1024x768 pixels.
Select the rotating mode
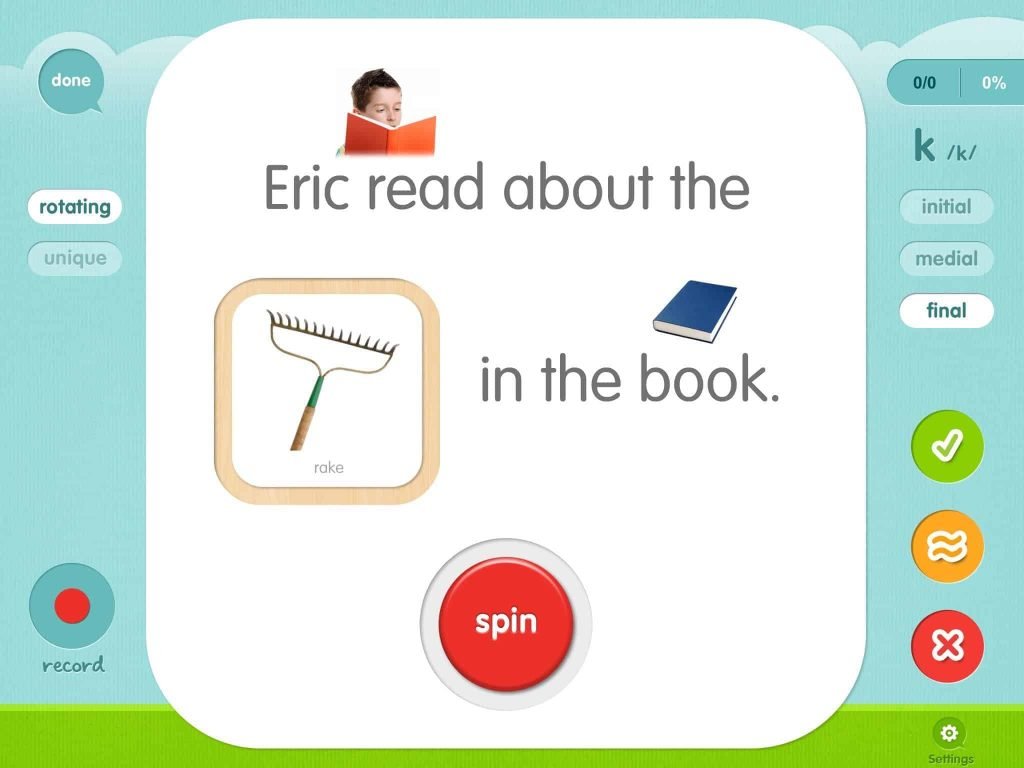(74, 208)
